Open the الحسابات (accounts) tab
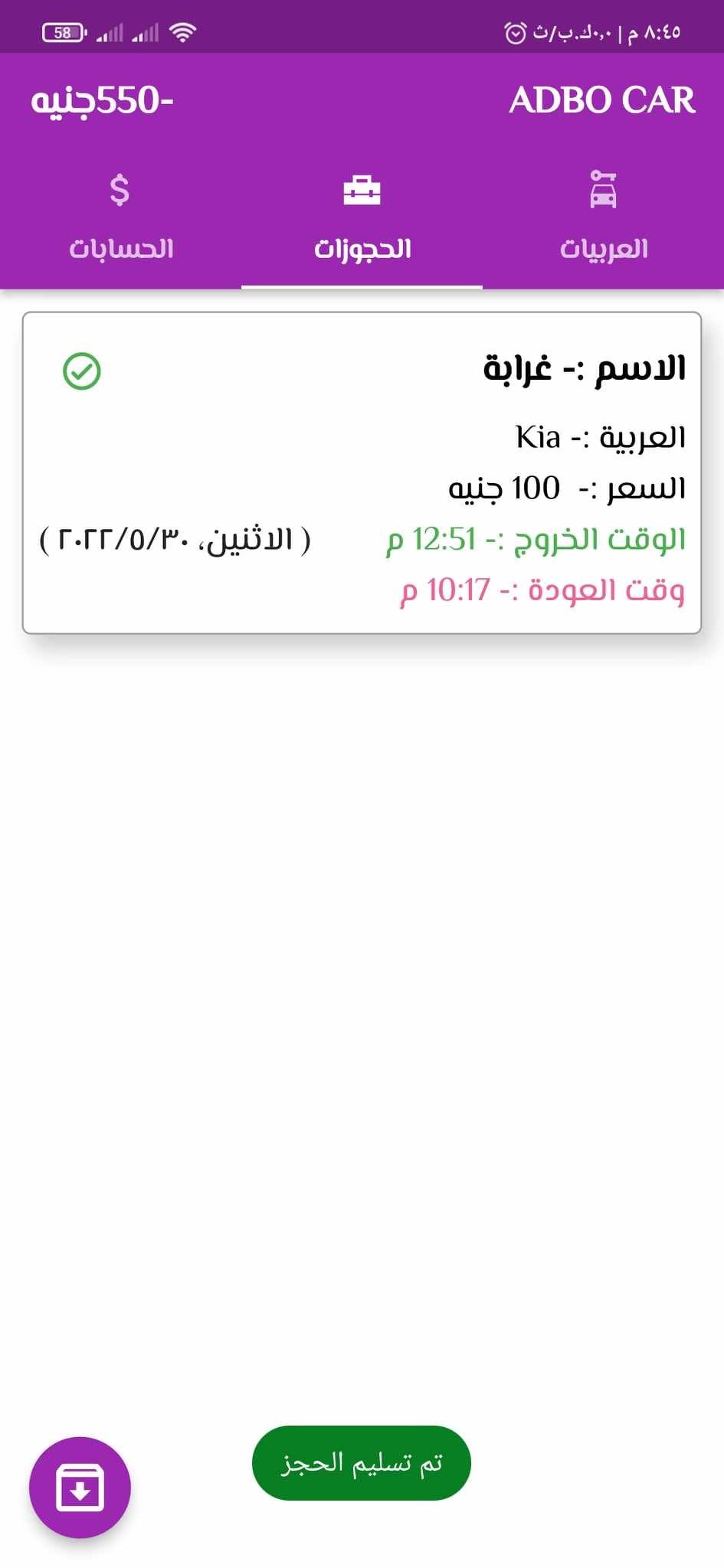This screenshot has height=1568, width=724. (x=120, y=217)
